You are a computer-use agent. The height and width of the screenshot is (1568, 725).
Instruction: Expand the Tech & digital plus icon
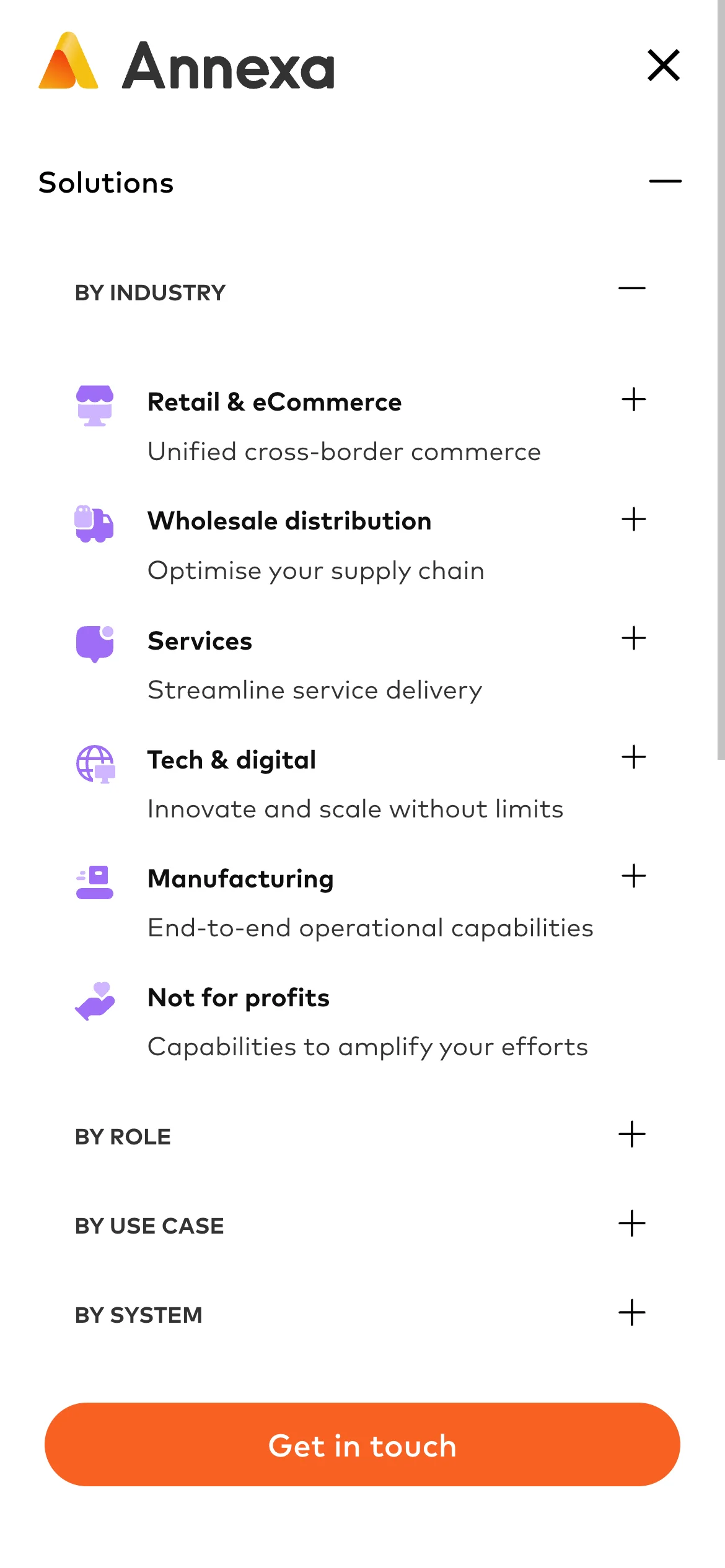point(633,757)
